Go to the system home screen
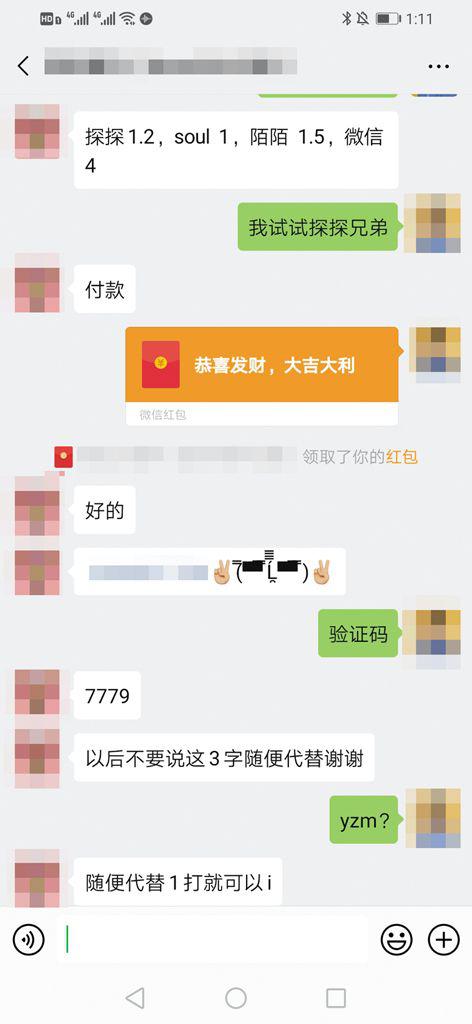Image resolution: width=472 pixels, height=1024 pixels. (x=236, y=998)
